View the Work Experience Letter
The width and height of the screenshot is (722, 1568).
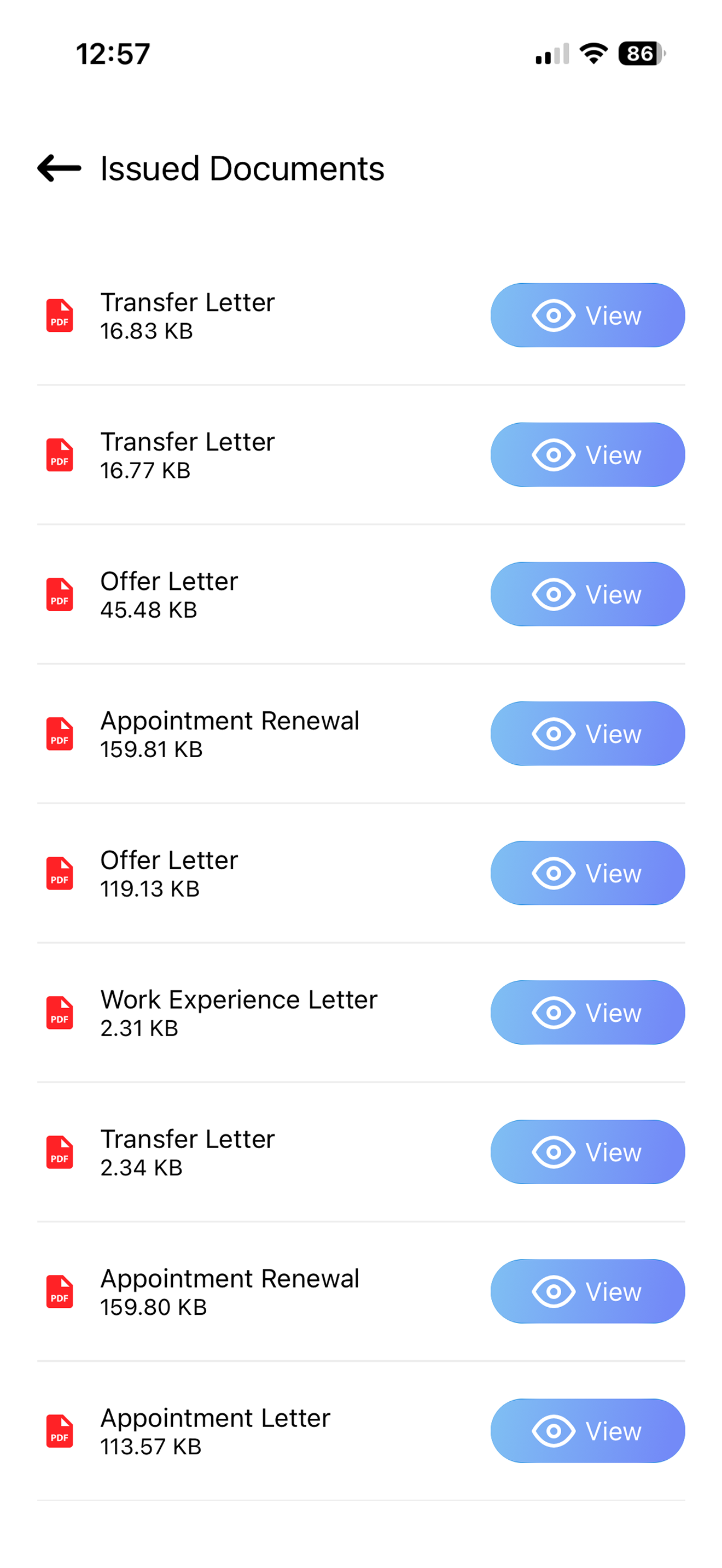[587, 1013]
